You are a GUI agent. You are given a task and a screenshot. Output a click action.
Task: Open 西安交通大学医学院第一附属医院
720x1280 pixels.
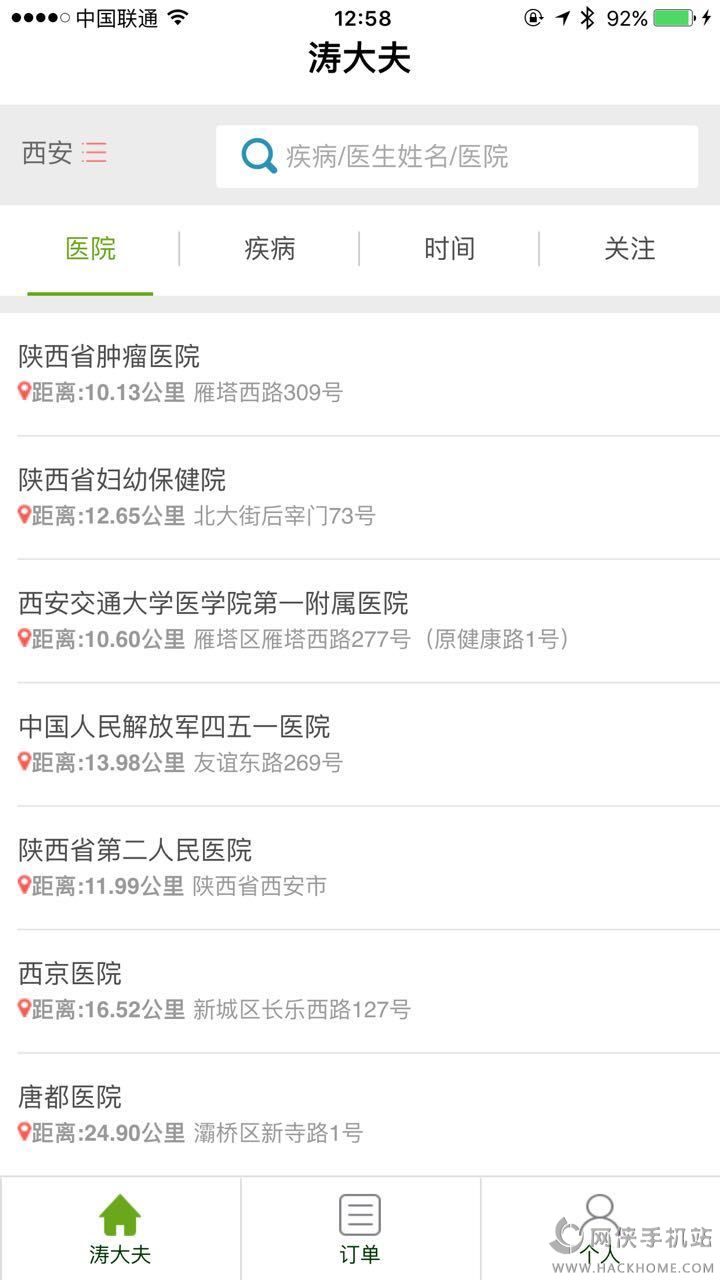point(360,620)
